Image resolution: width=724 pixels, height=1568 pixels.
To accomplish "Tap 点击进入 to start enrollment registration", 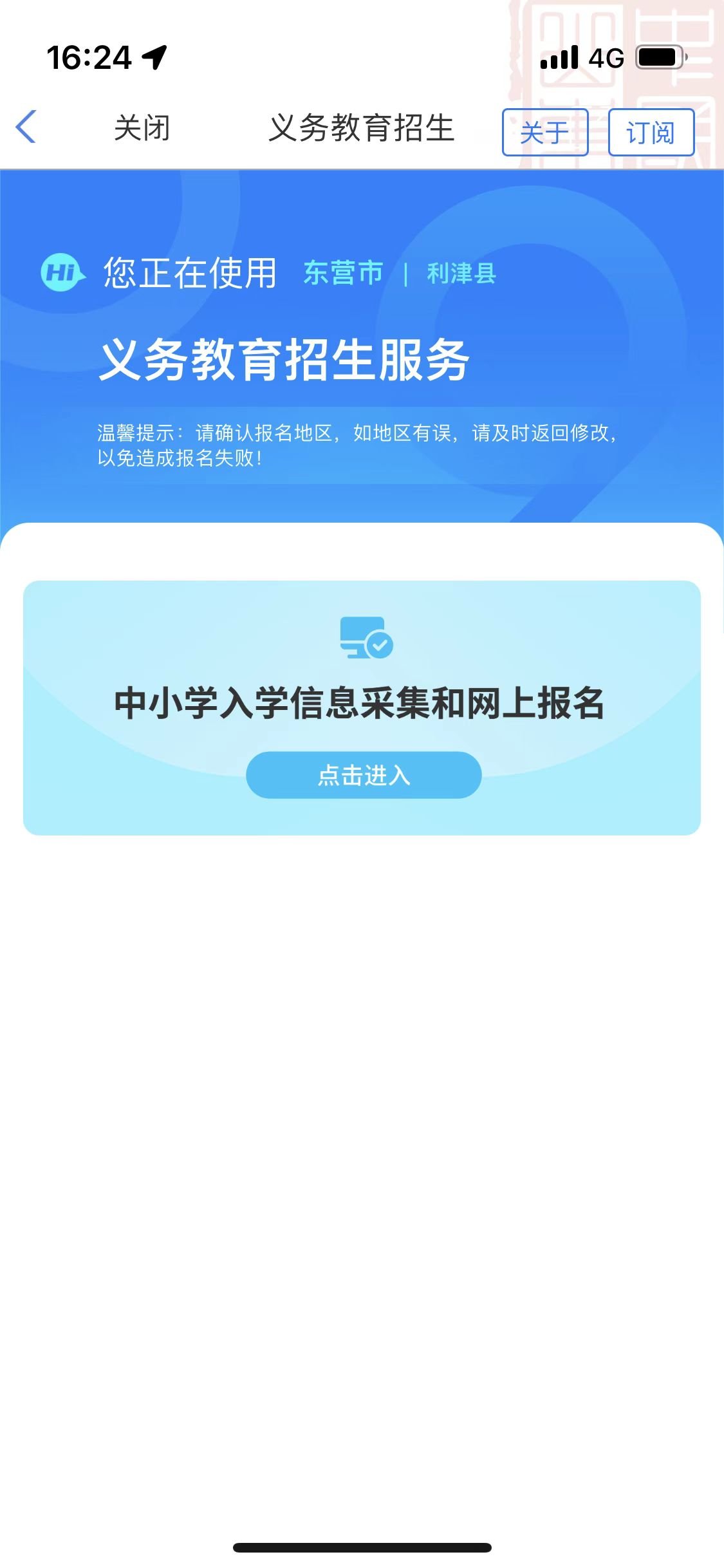I will click(364, 775).
